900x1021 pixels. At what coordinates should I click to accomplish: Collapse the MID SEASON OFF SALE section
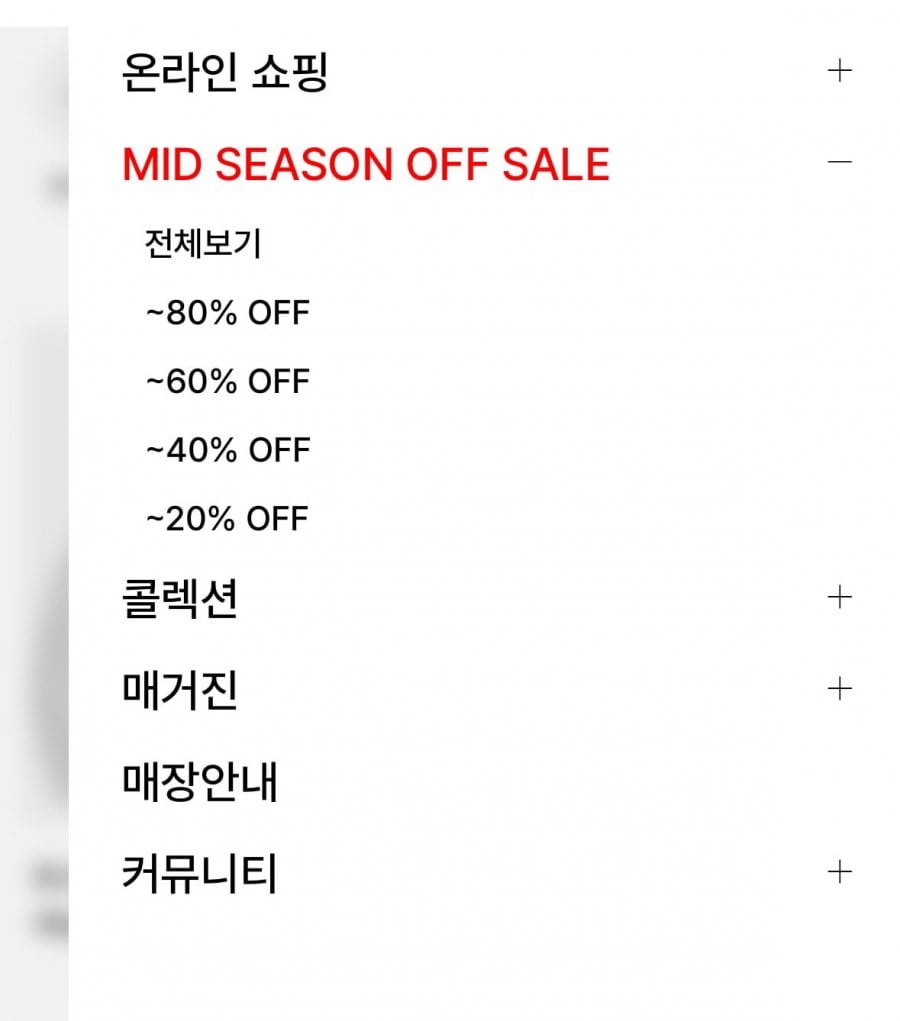point(840,161)
